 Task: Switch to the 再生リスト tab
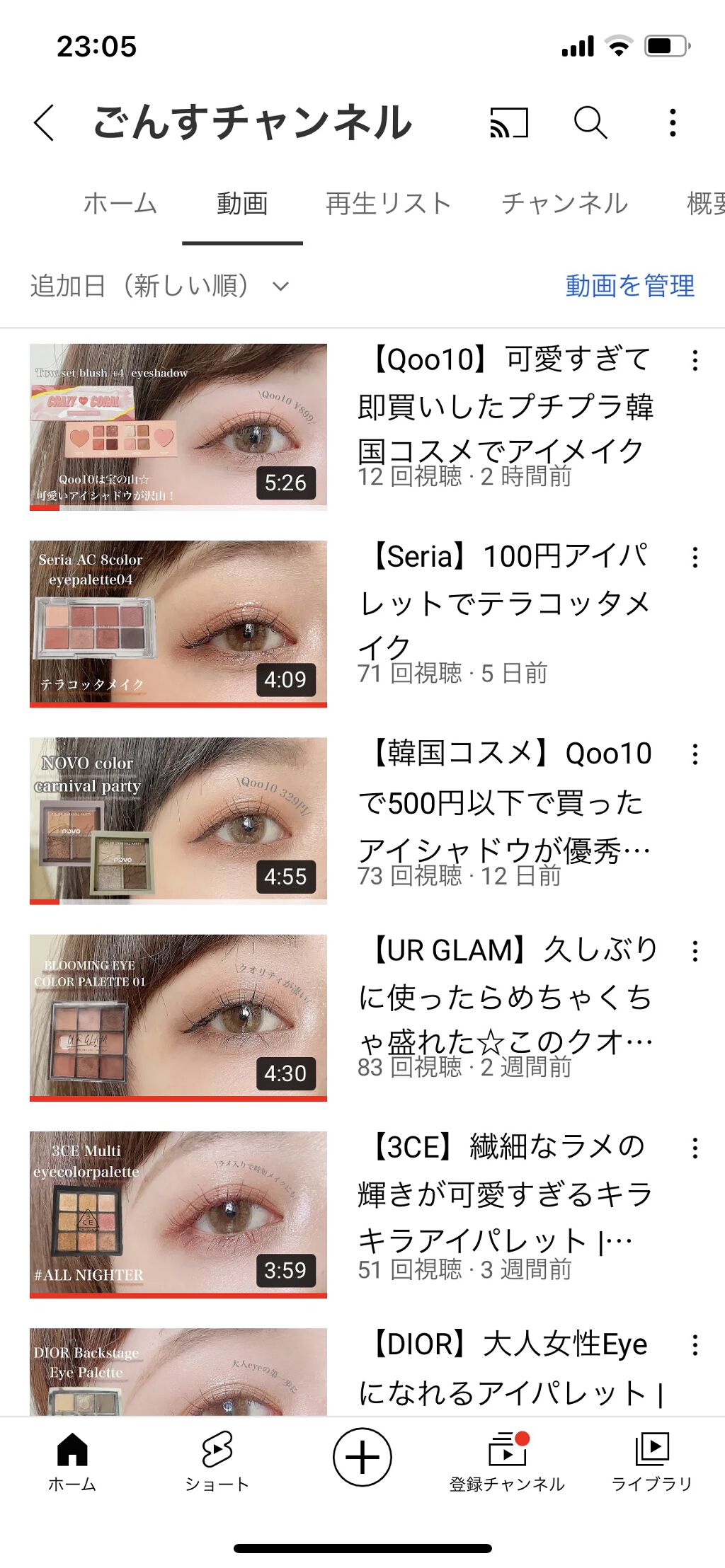pos(388,203)
